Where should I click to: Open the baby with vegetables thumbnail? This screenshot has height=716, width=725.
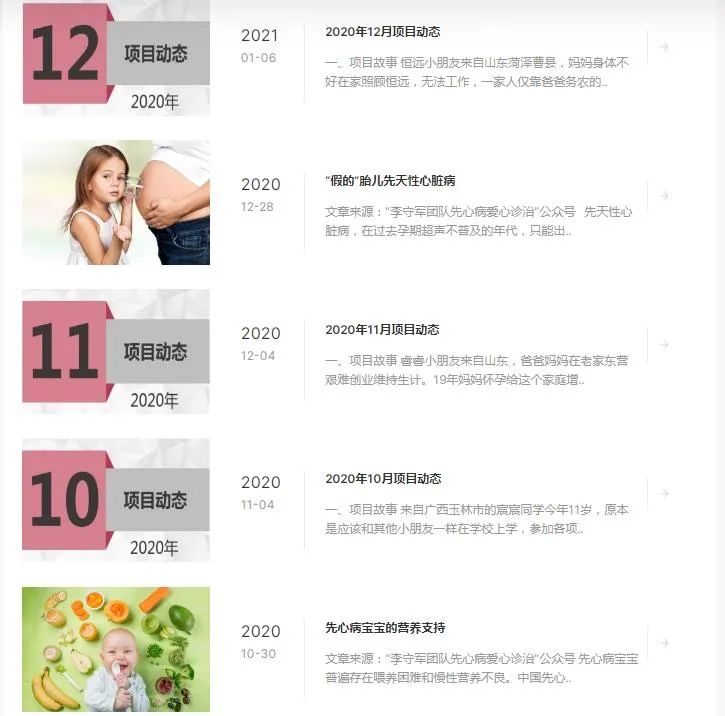[x=116, y=649]
